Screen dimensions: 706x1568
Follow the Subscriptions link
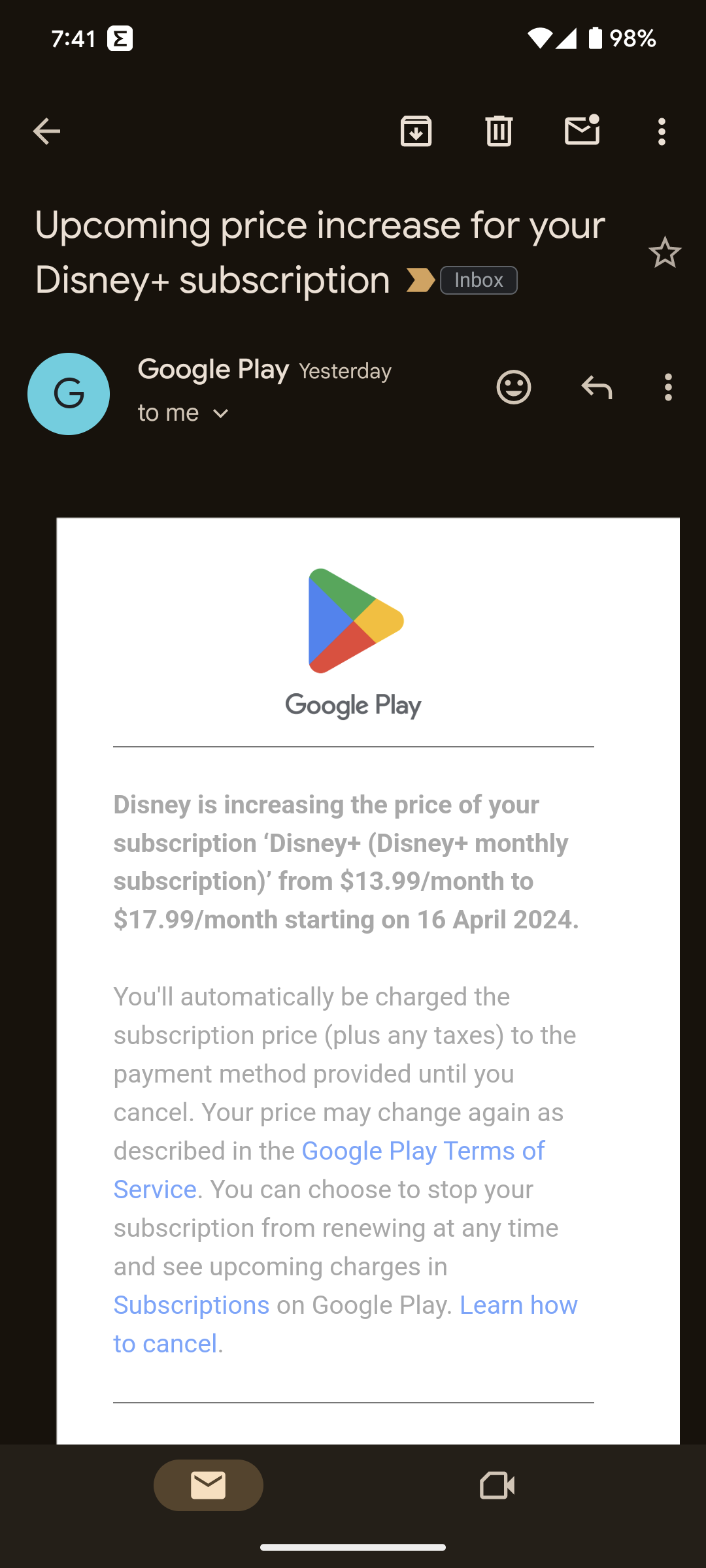[192, 1305]
